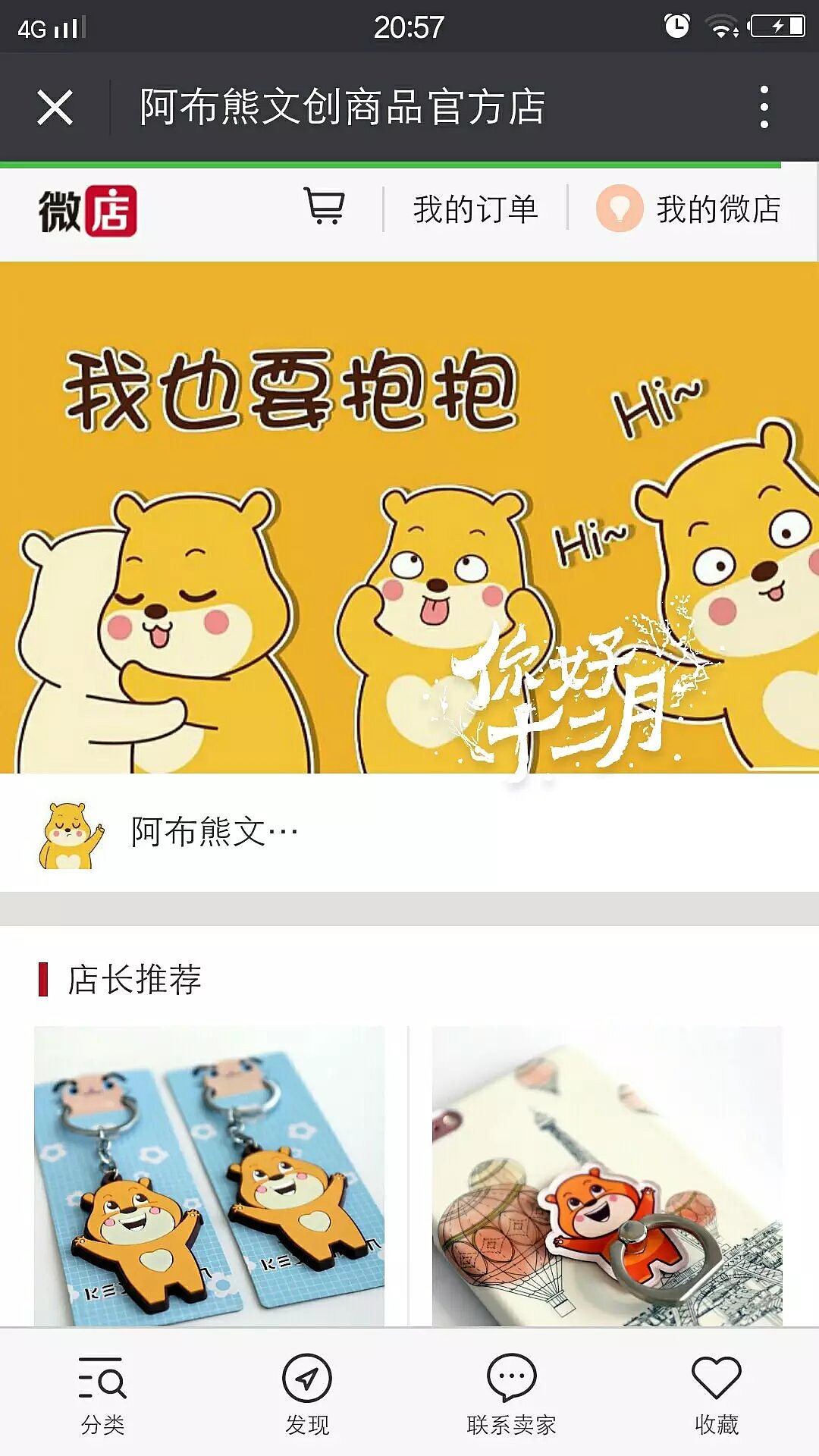The height and width of the screenshot is (1456, 819).
Task: Expand the store name 阿布熊文… ellipsis
Action: point(212,832)
